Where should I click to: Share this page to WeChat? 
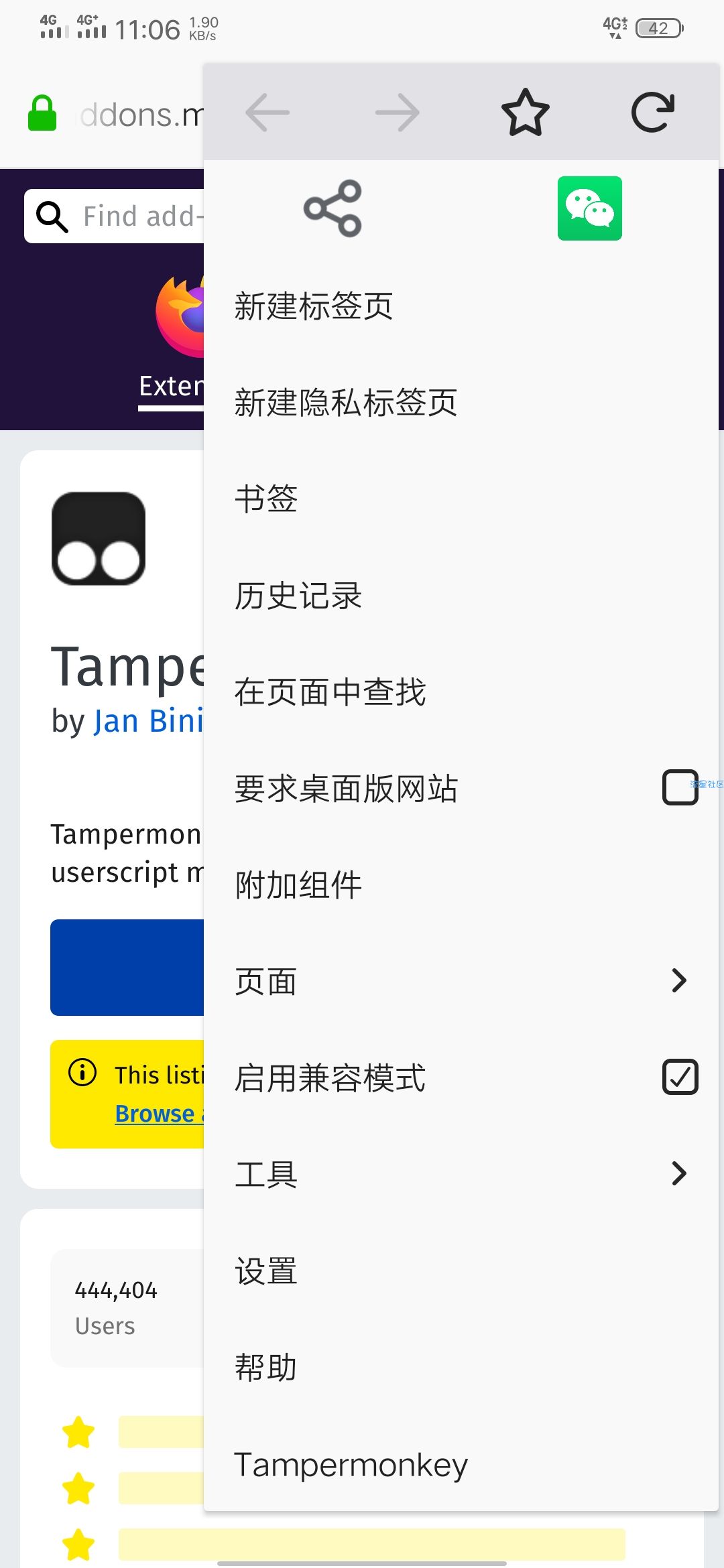(x=589, y=208)
